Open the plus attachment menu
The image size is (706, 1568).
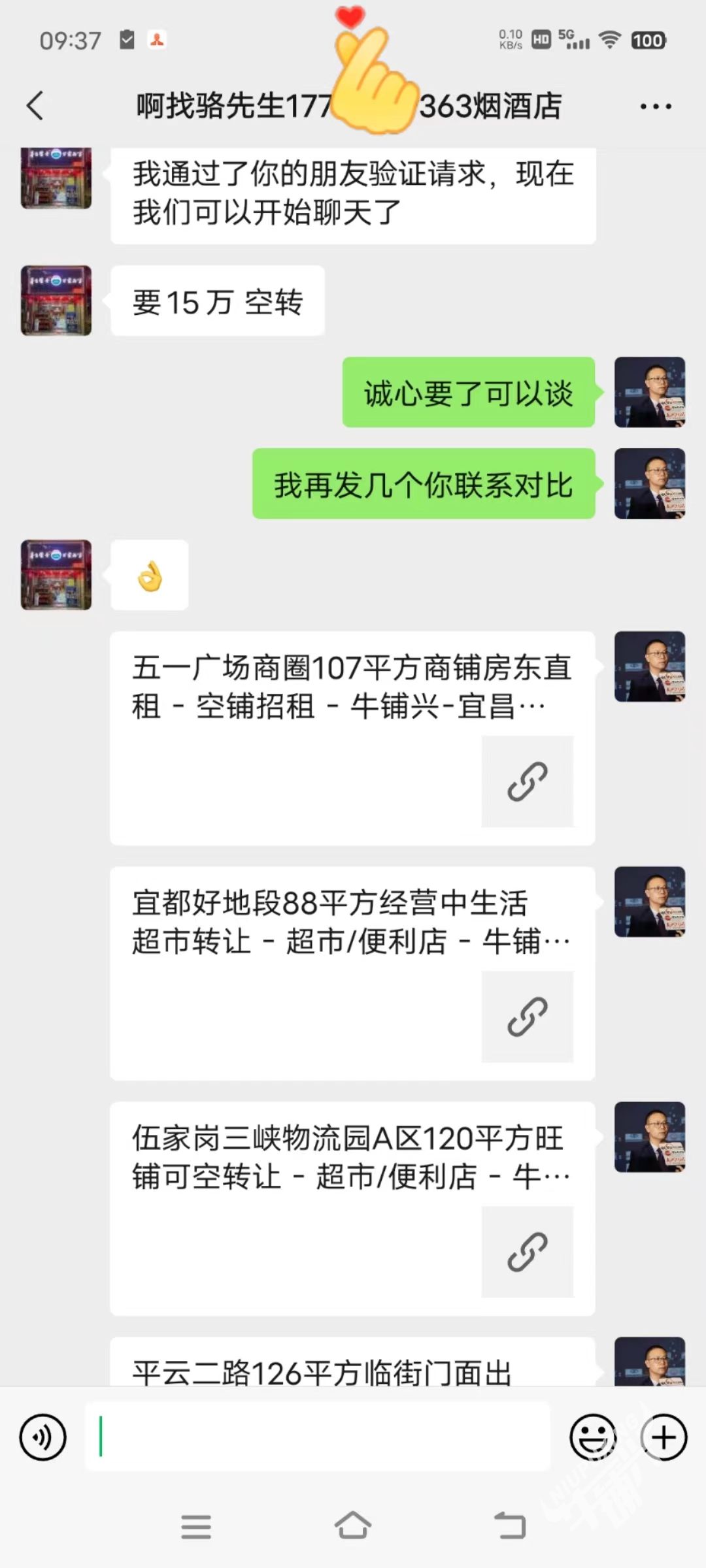pos(664,1437)
